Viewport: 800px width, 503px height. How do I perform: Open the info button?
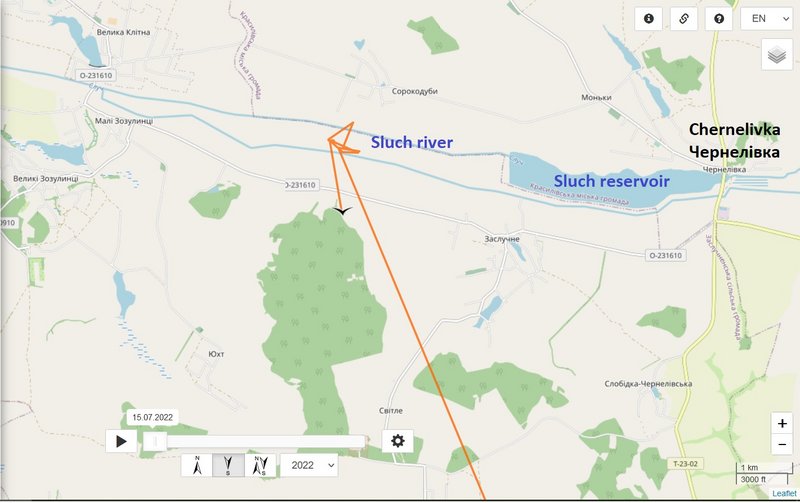point(650,18)
